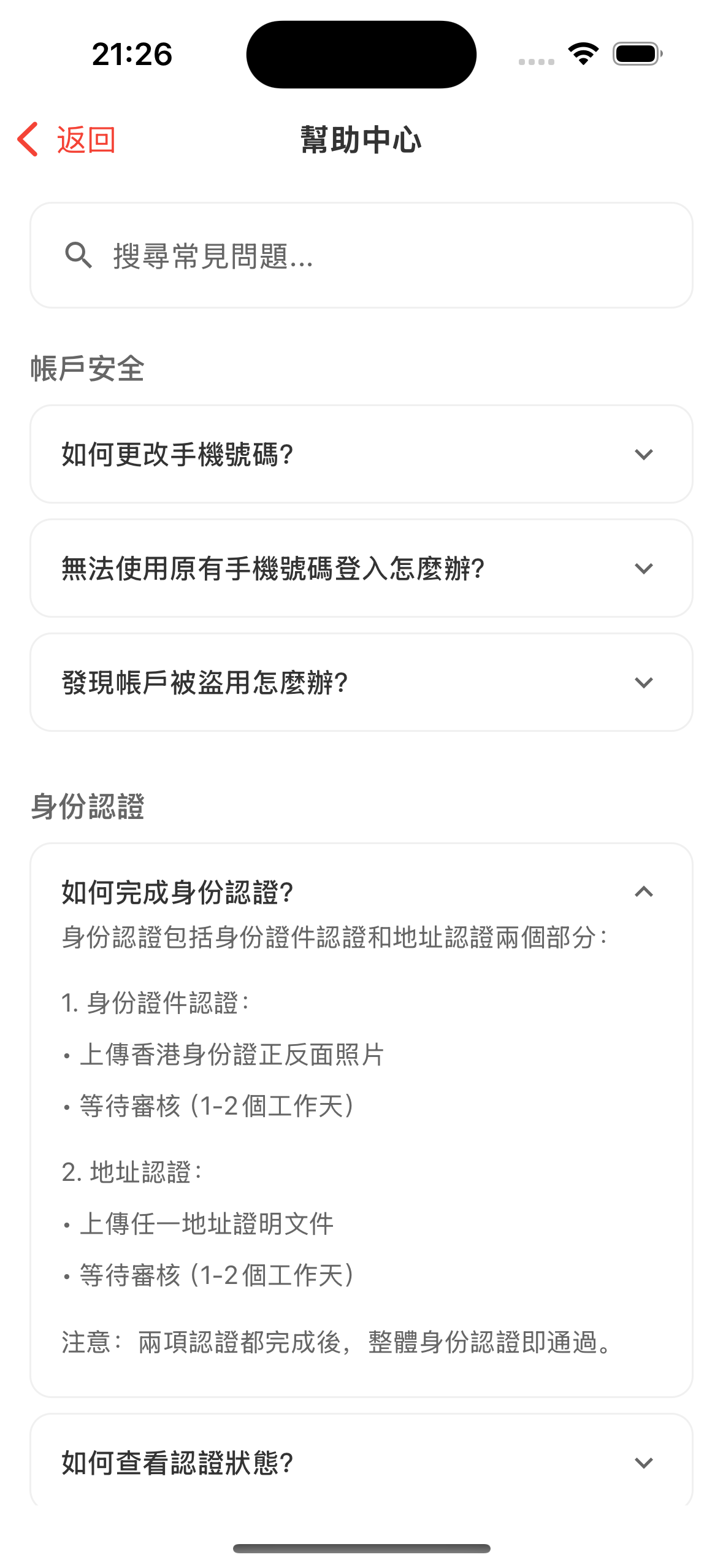
Task: Open the 帳戶安全 section header
Action: pyautogui.click(x=87, y=366)
